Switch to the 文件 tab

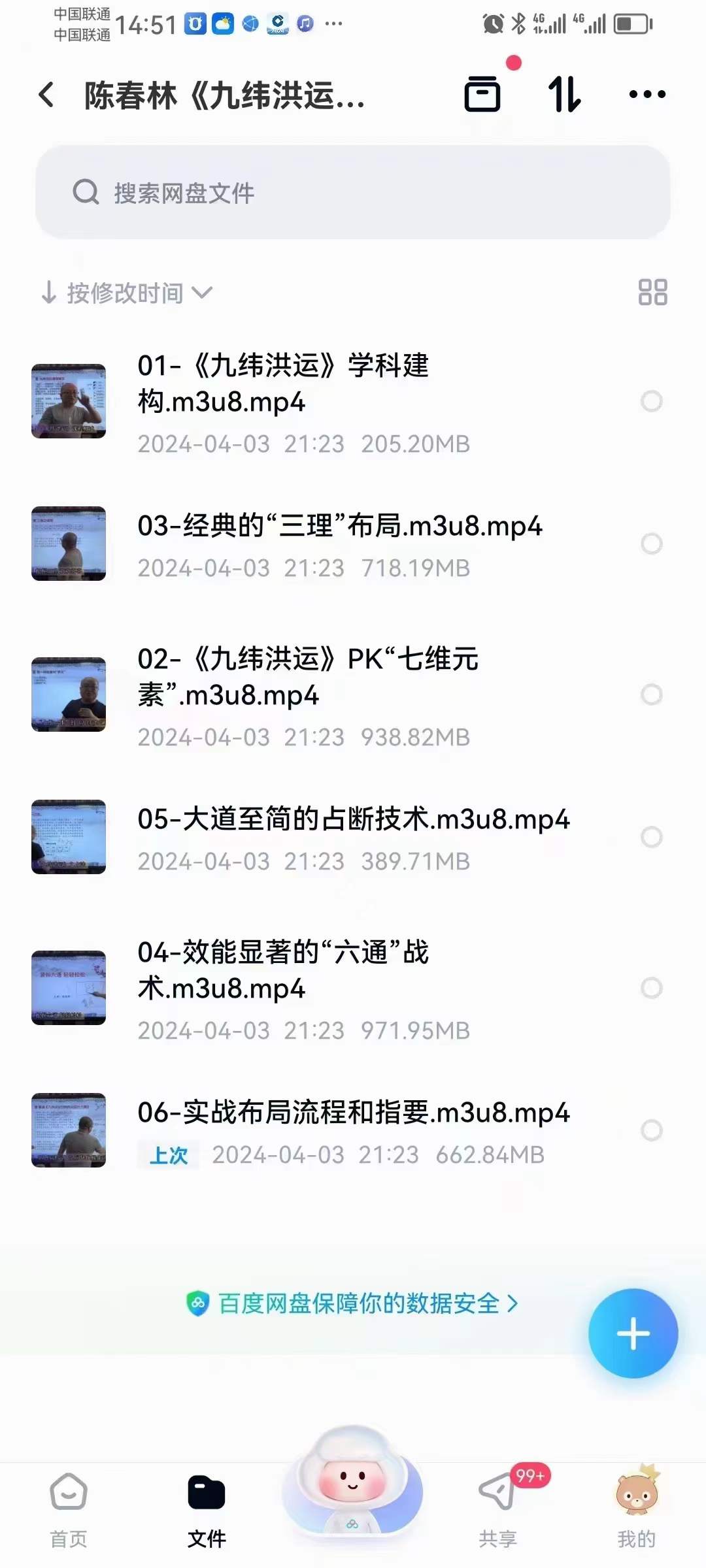point(207,1510)
